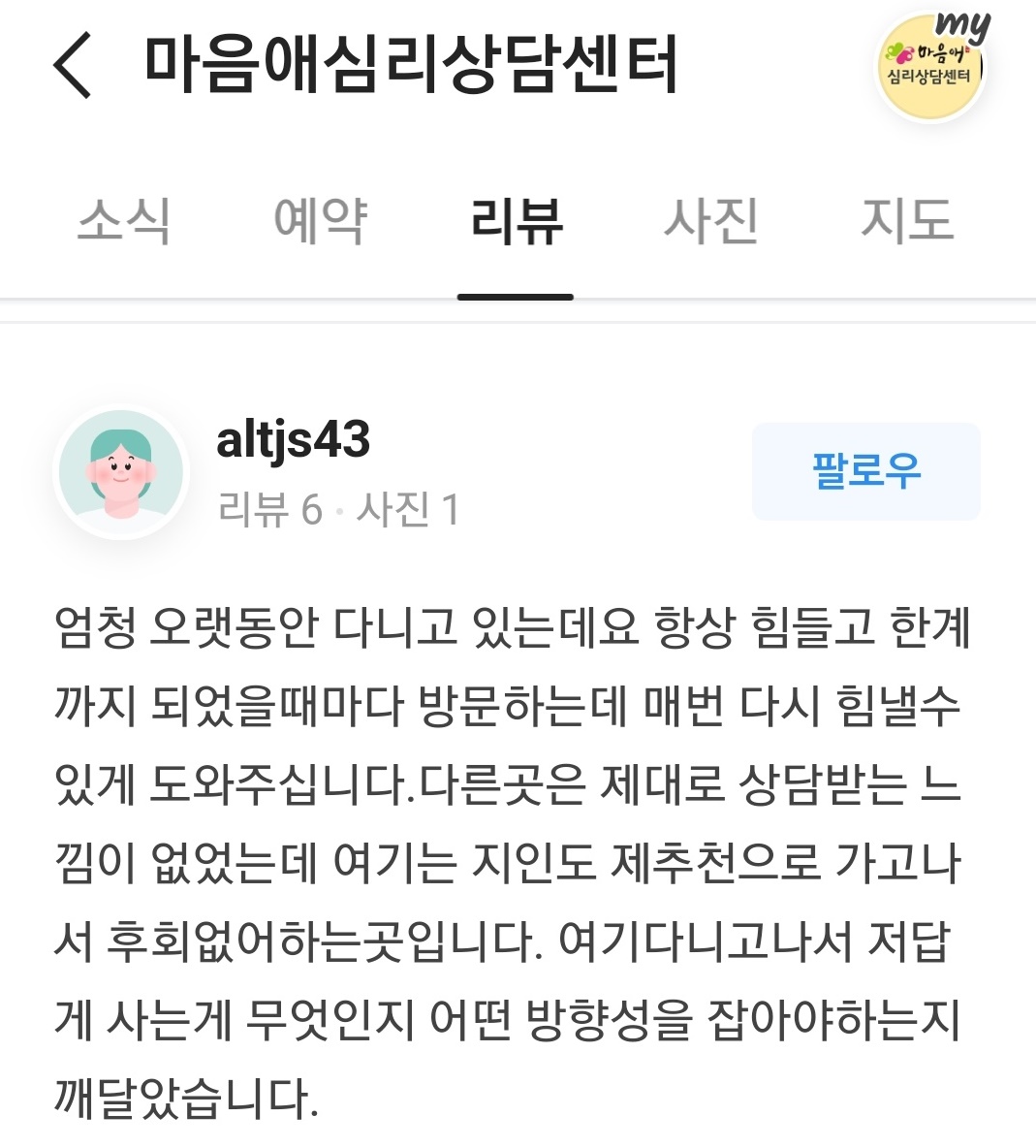Switch to the 지도 tab
The width and height of the screenshot is (1036, 1148).
[x=907, y=220]
